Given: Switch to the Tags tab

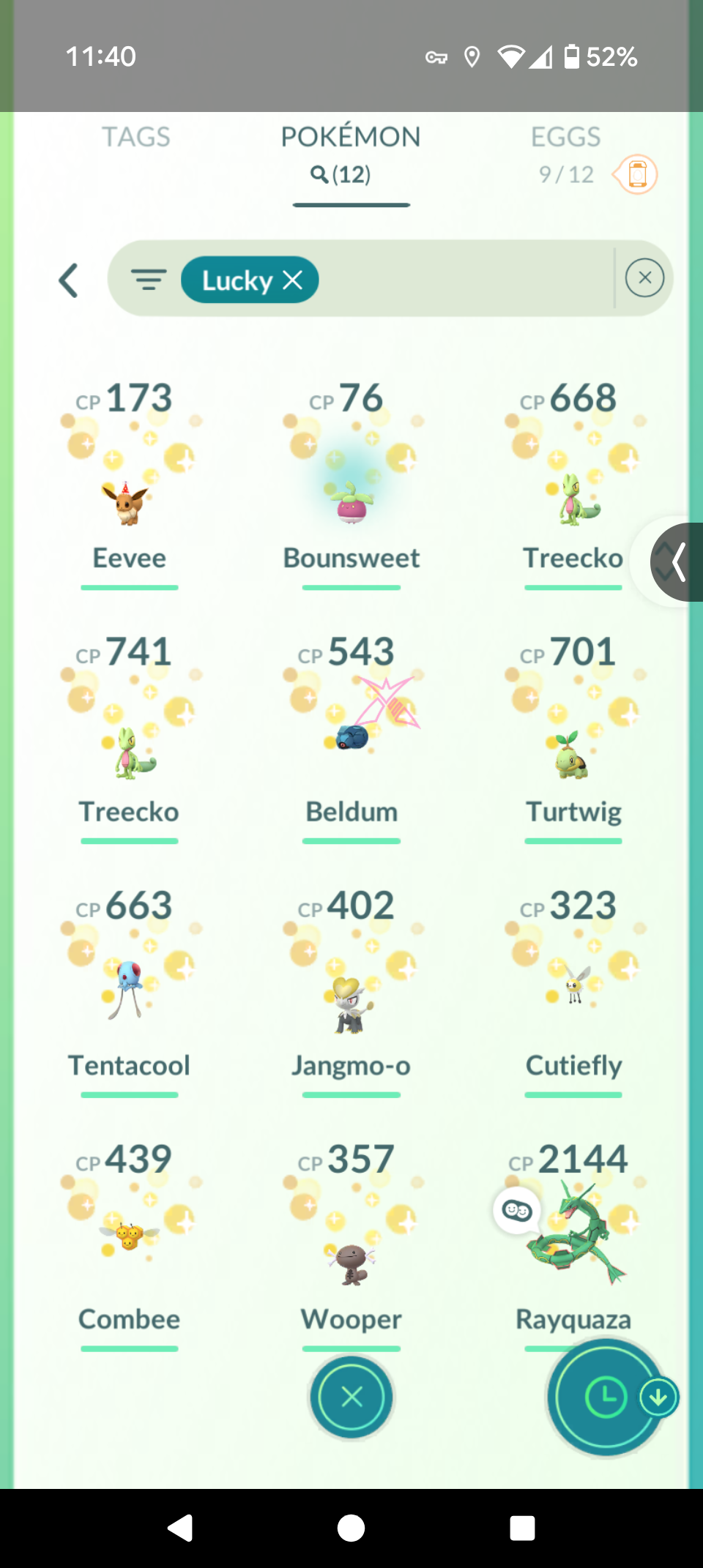Looking at the screenshot, I should (135, 137).
